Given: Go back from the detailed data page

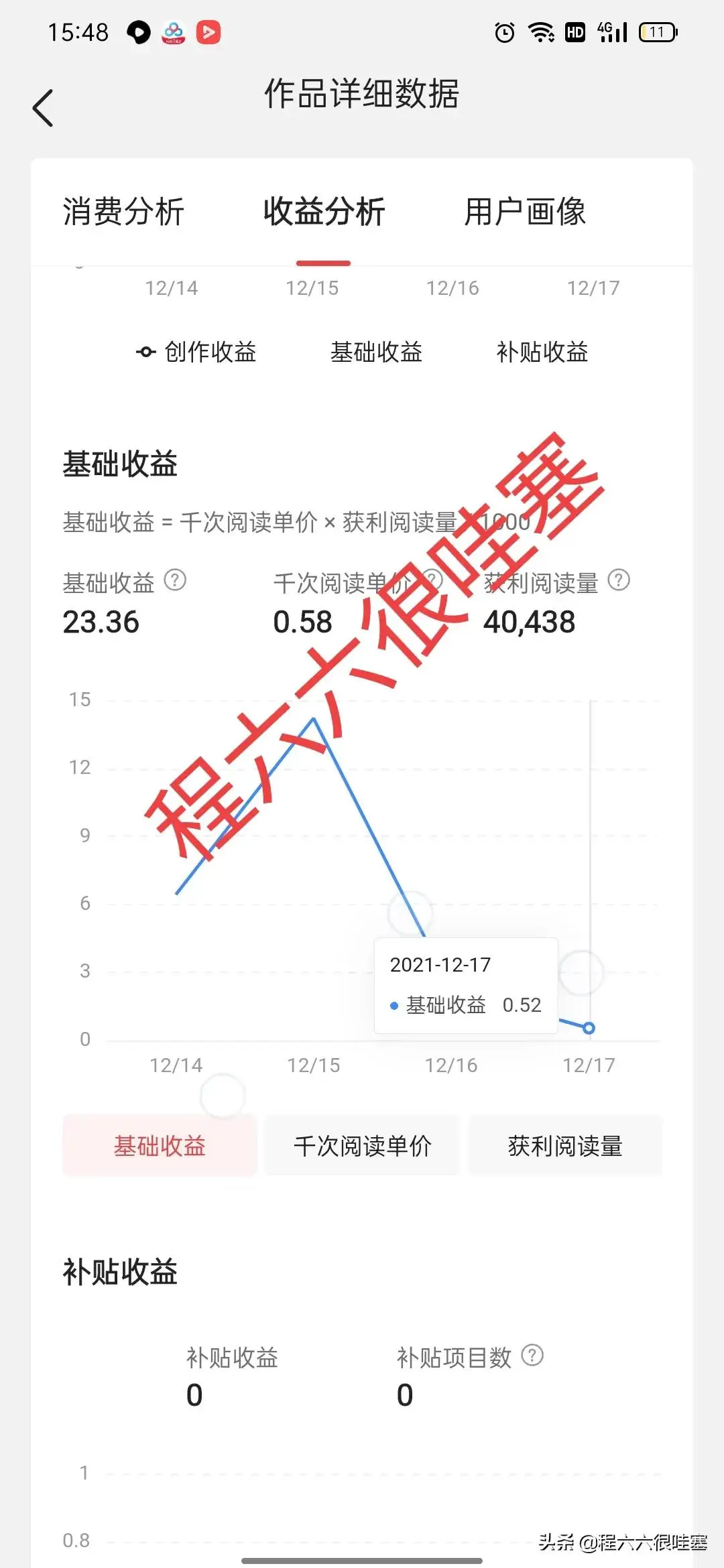Looking at the screenshot, I should [43, 108].
